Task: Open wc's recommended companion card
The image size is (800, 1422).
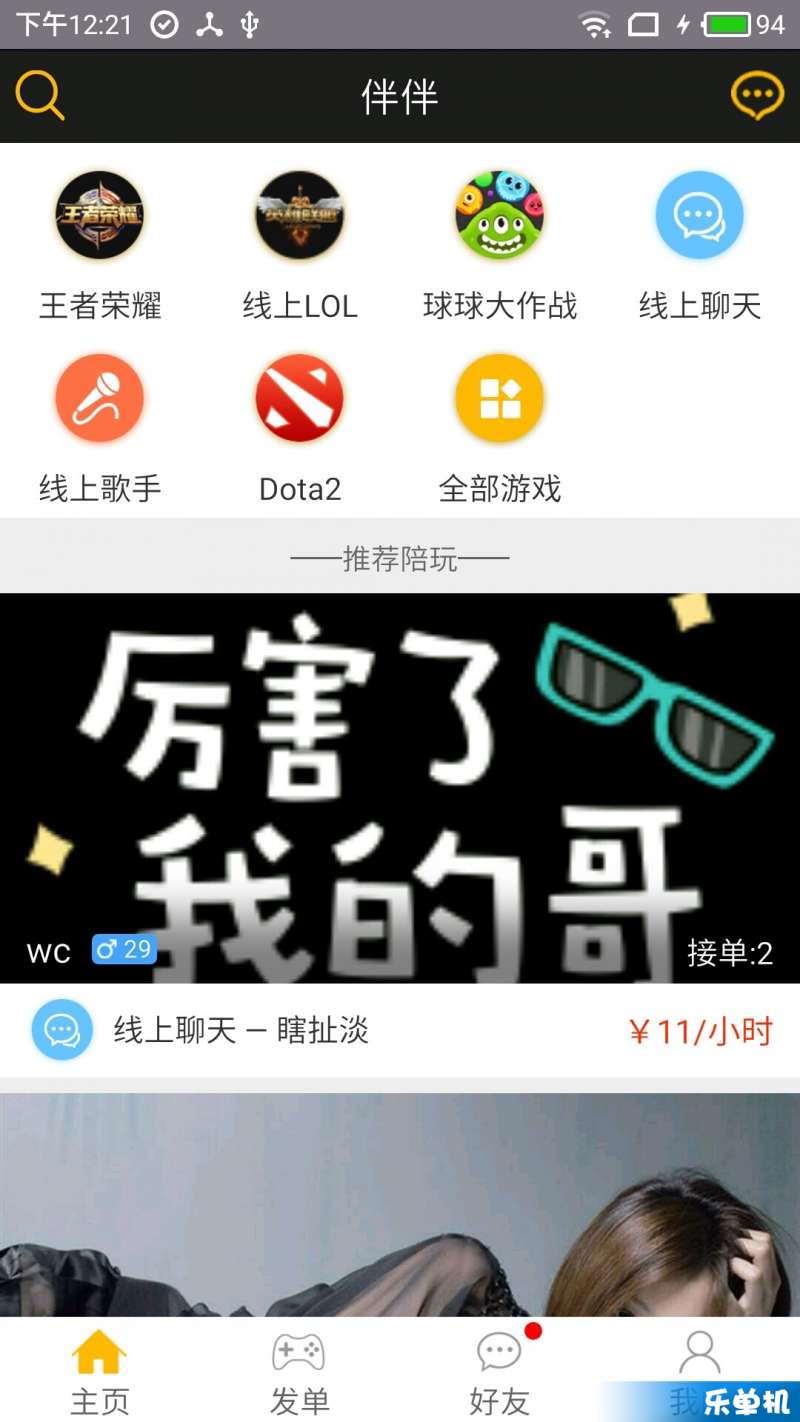Action: tap(400, 787)
